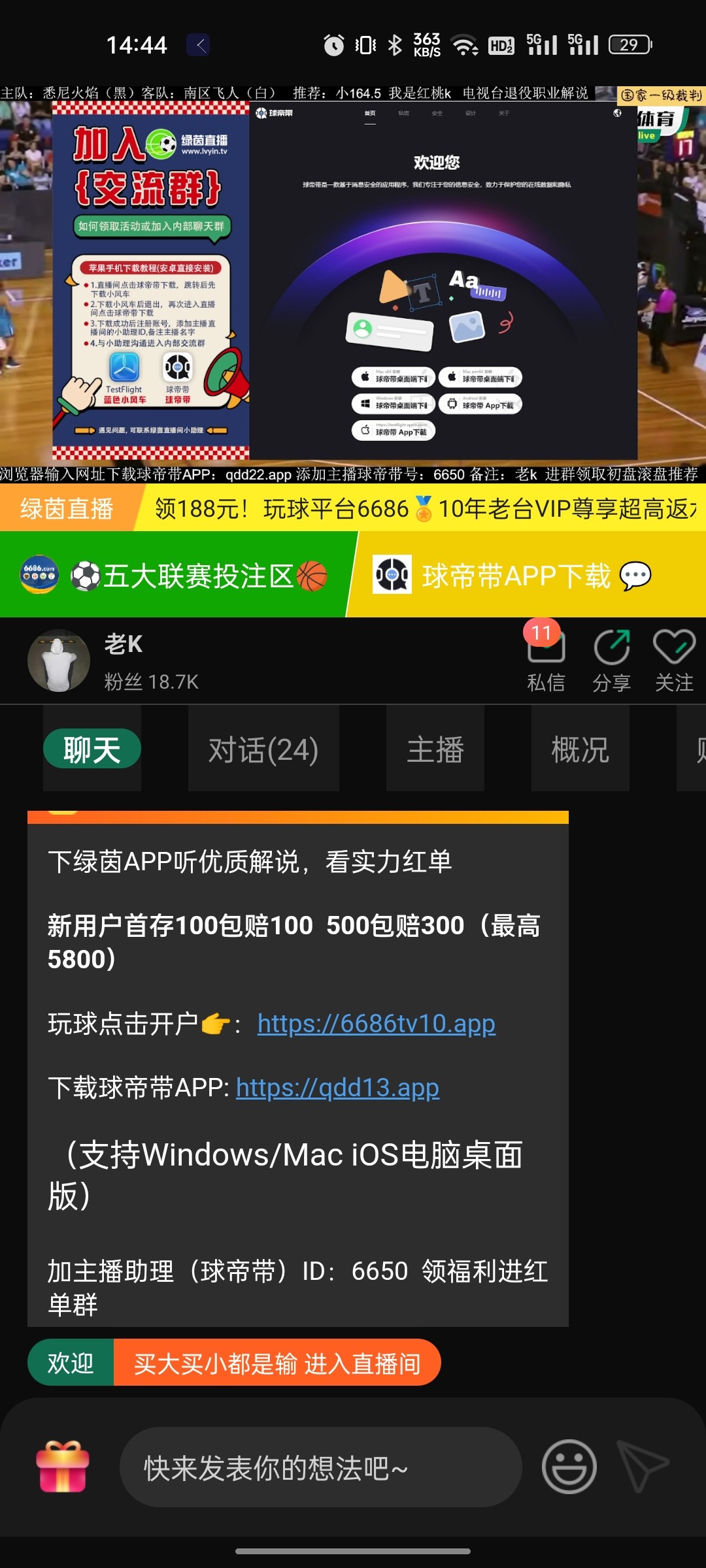Send the chat message
This screenshot has height=1568, width=706.
click(642, 1467)
